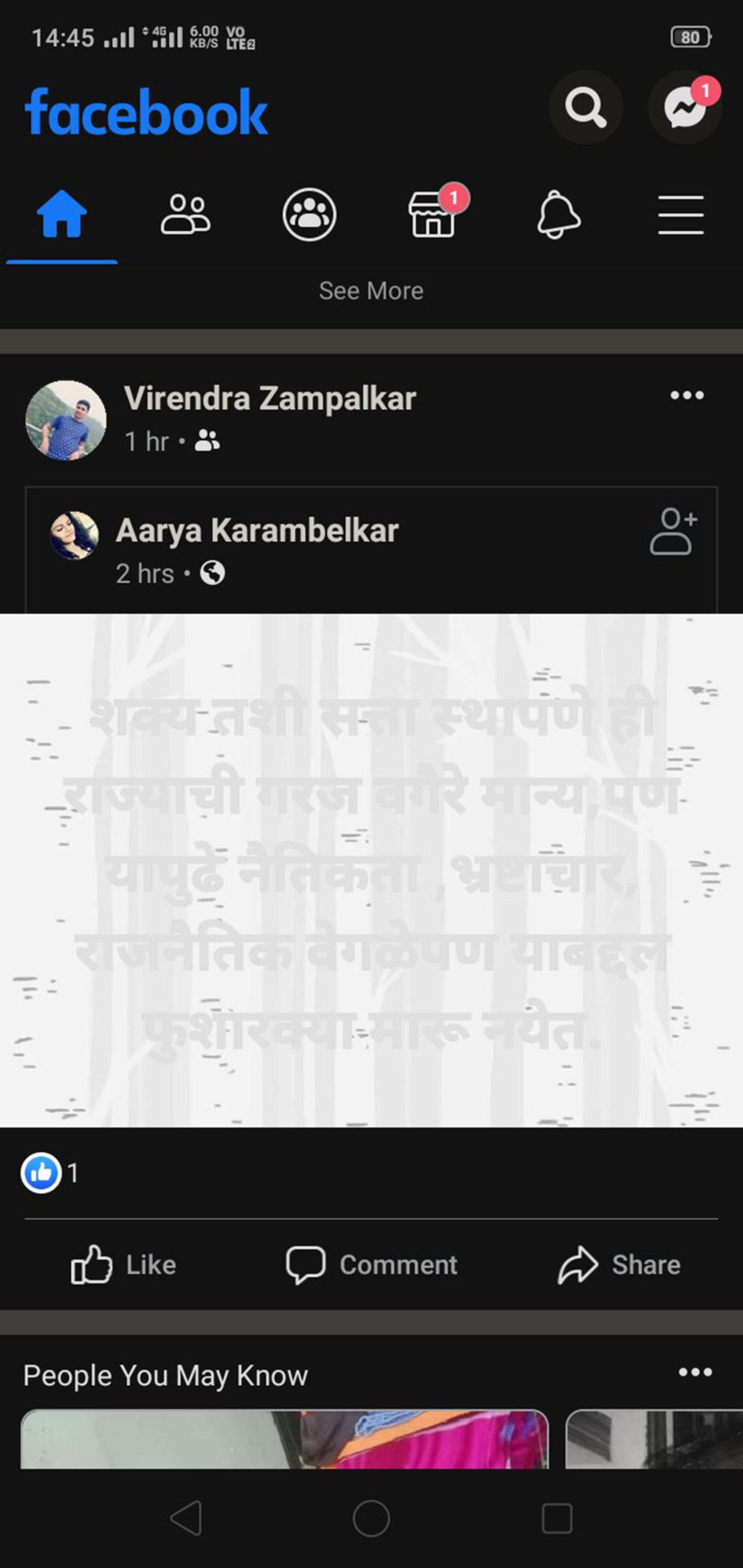743x1568 pixels.
Task: Open Aarya Karambelkar's profile
Action: pos(258,529)
